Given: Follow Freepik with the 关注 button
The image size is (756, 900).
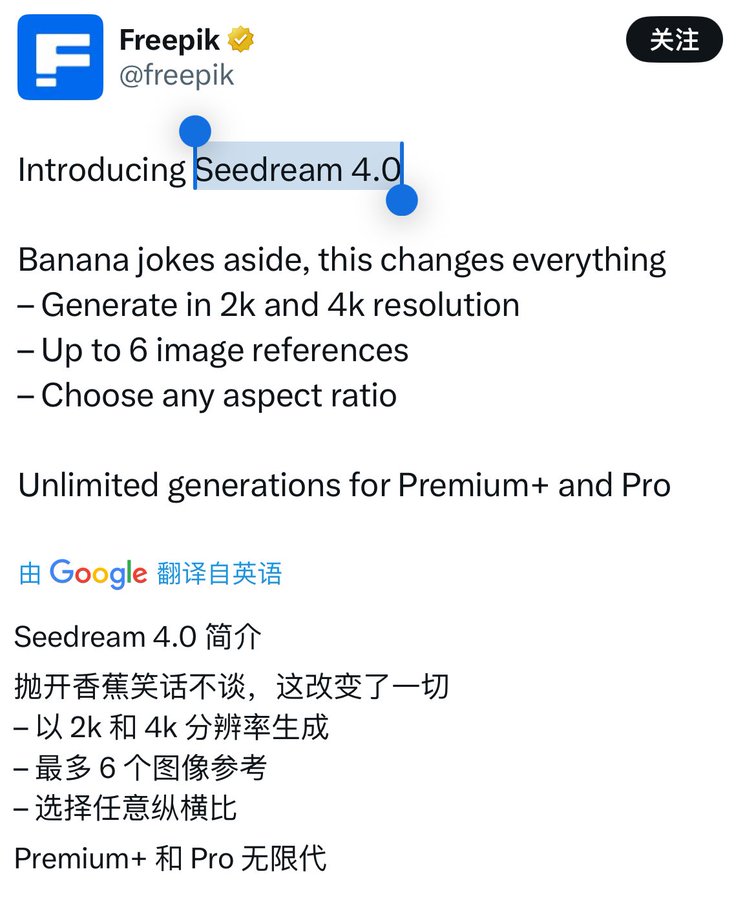Looking at the screenshot, I should [x=673, y=40].
